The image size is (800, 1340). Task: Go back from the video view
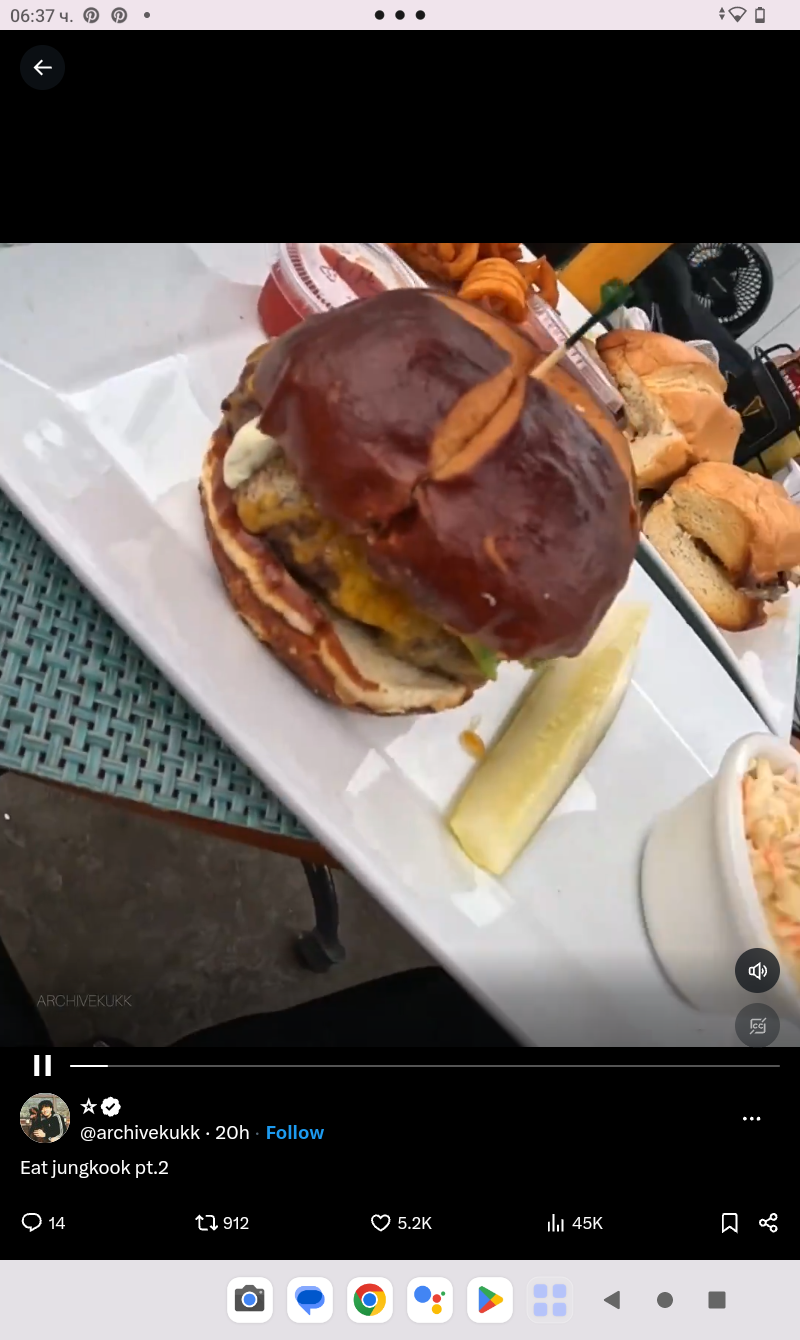click(x=42, y=68)
